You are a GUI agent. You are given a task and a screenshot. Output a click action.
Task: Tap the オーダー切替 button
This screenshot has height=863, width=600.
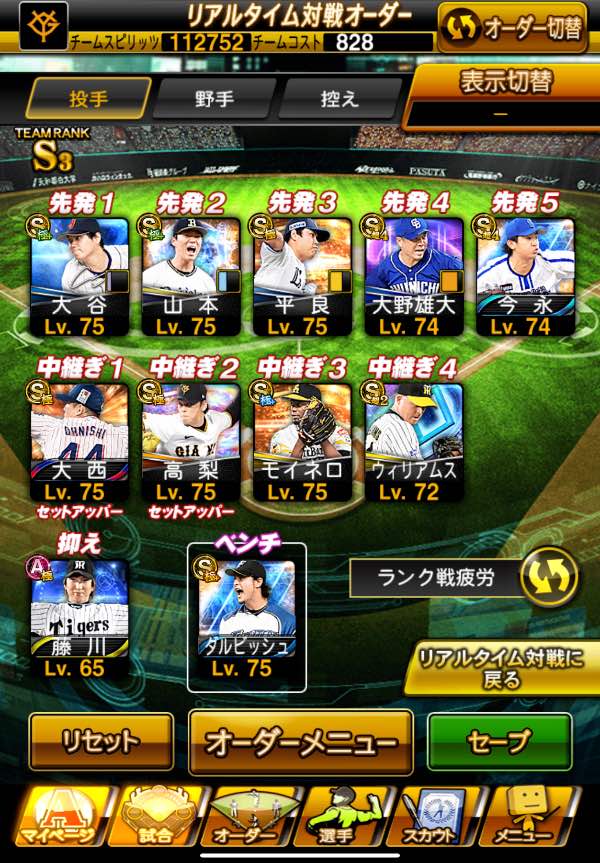click(512, 27)
